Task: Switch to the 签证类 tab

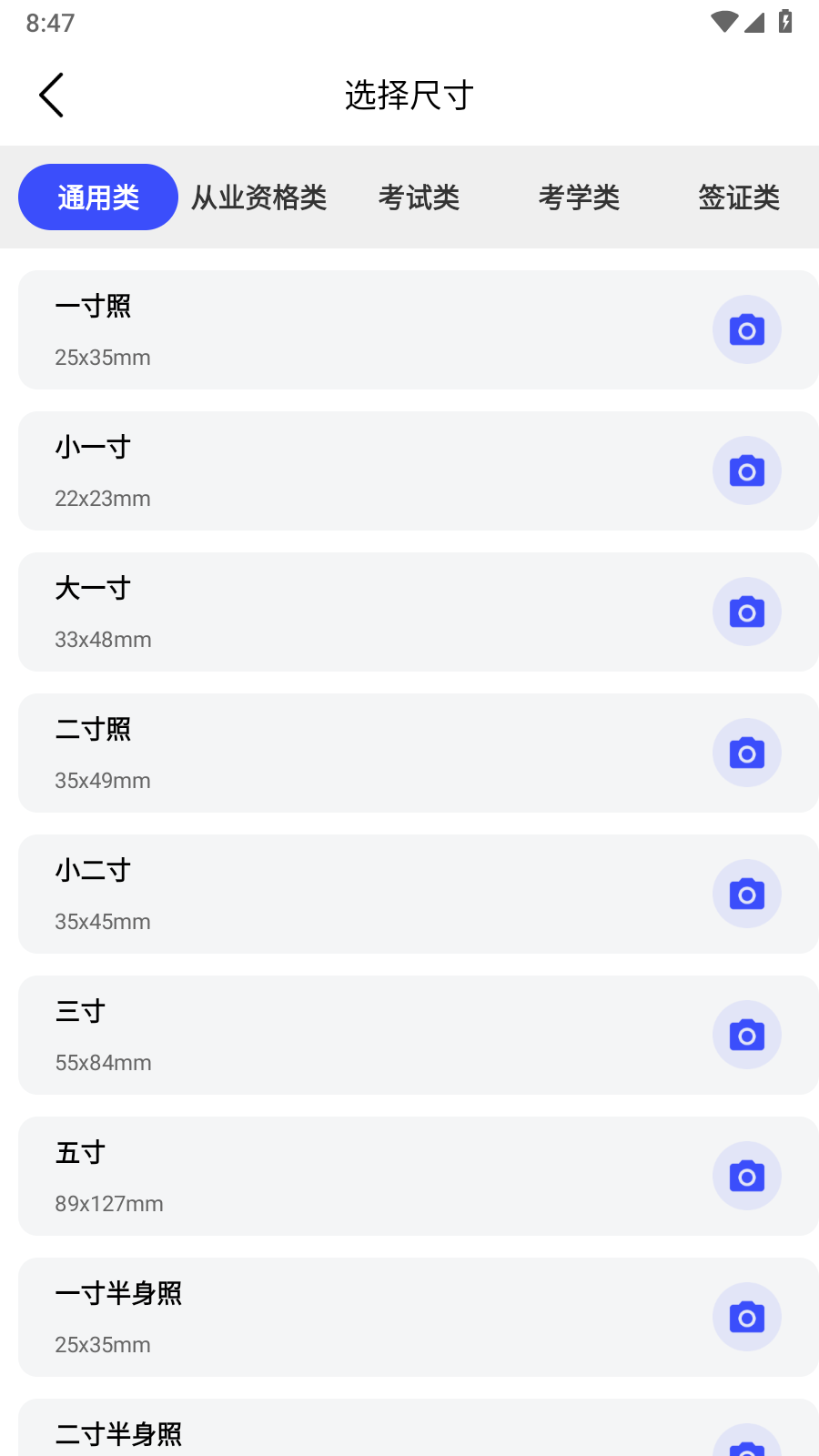Action: [740, 197]
